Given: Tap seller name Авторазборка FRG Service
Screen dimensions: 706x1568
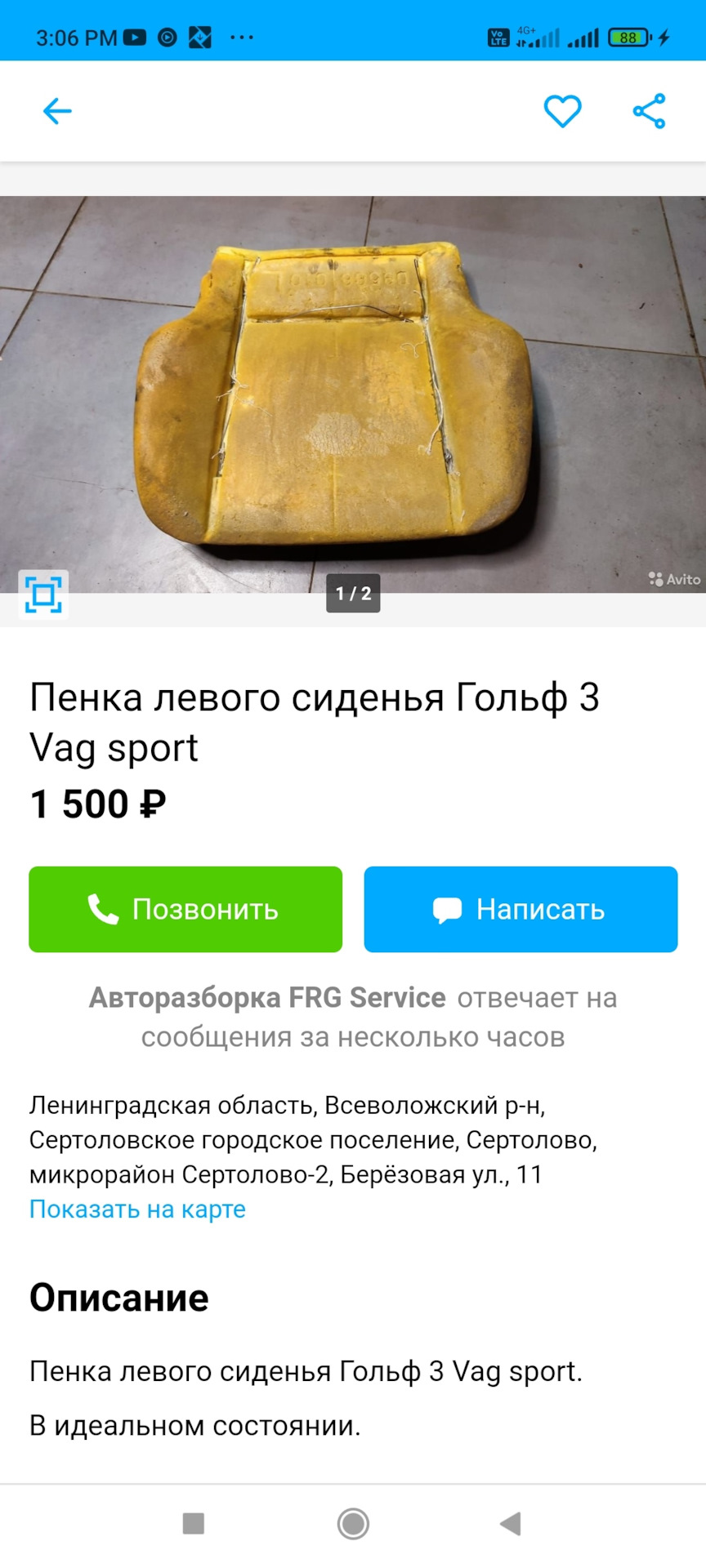Looking at the screenshot, I should 267,998.
